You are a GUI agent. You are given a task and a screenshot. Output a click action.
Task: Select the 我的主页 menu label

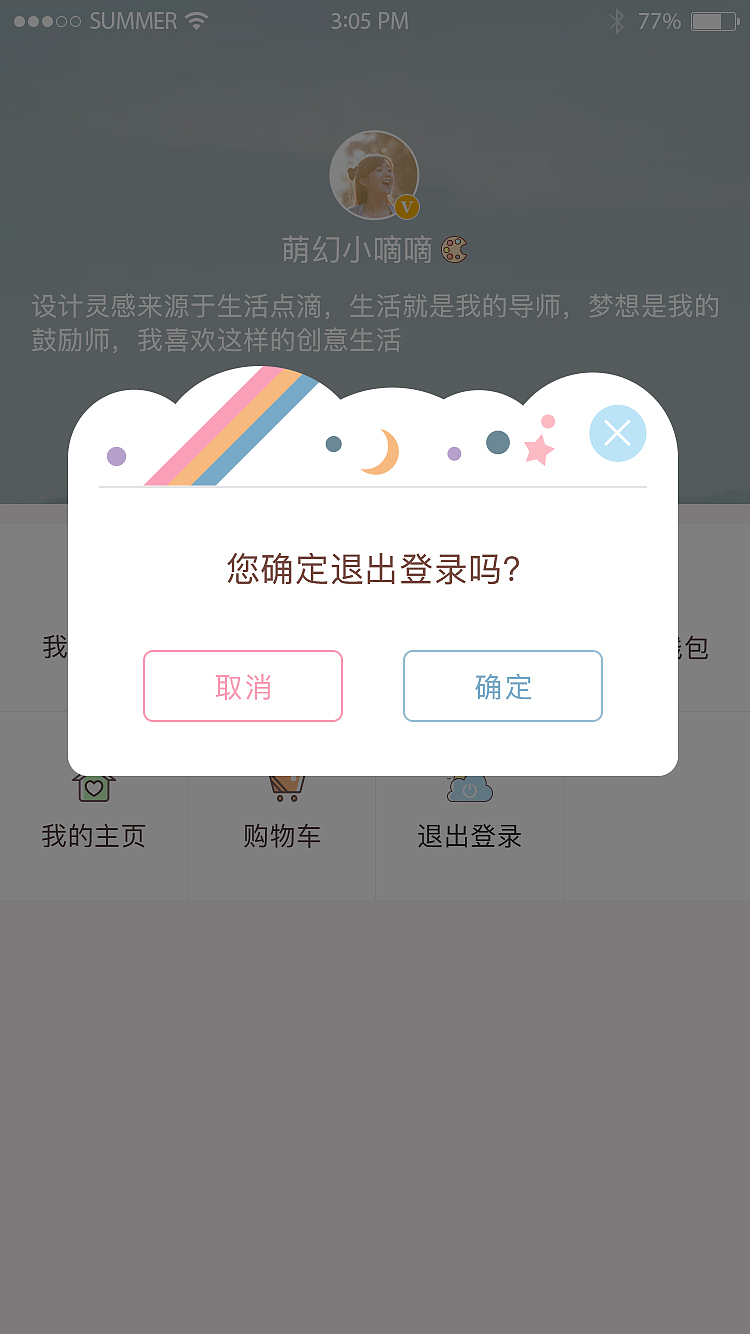[93, 836]
